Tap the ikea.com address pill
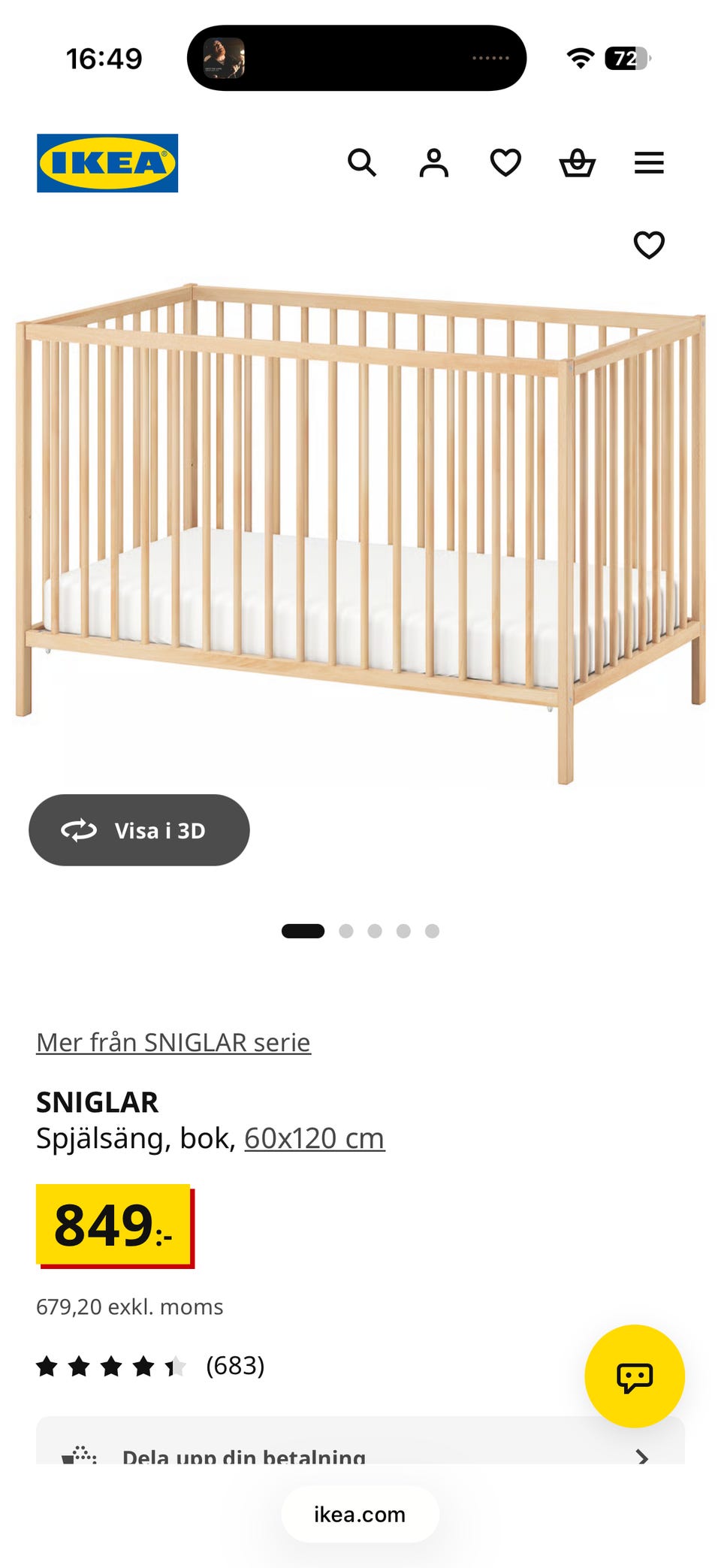This screenshot has width=721, height=1568. click(360, 1514)
